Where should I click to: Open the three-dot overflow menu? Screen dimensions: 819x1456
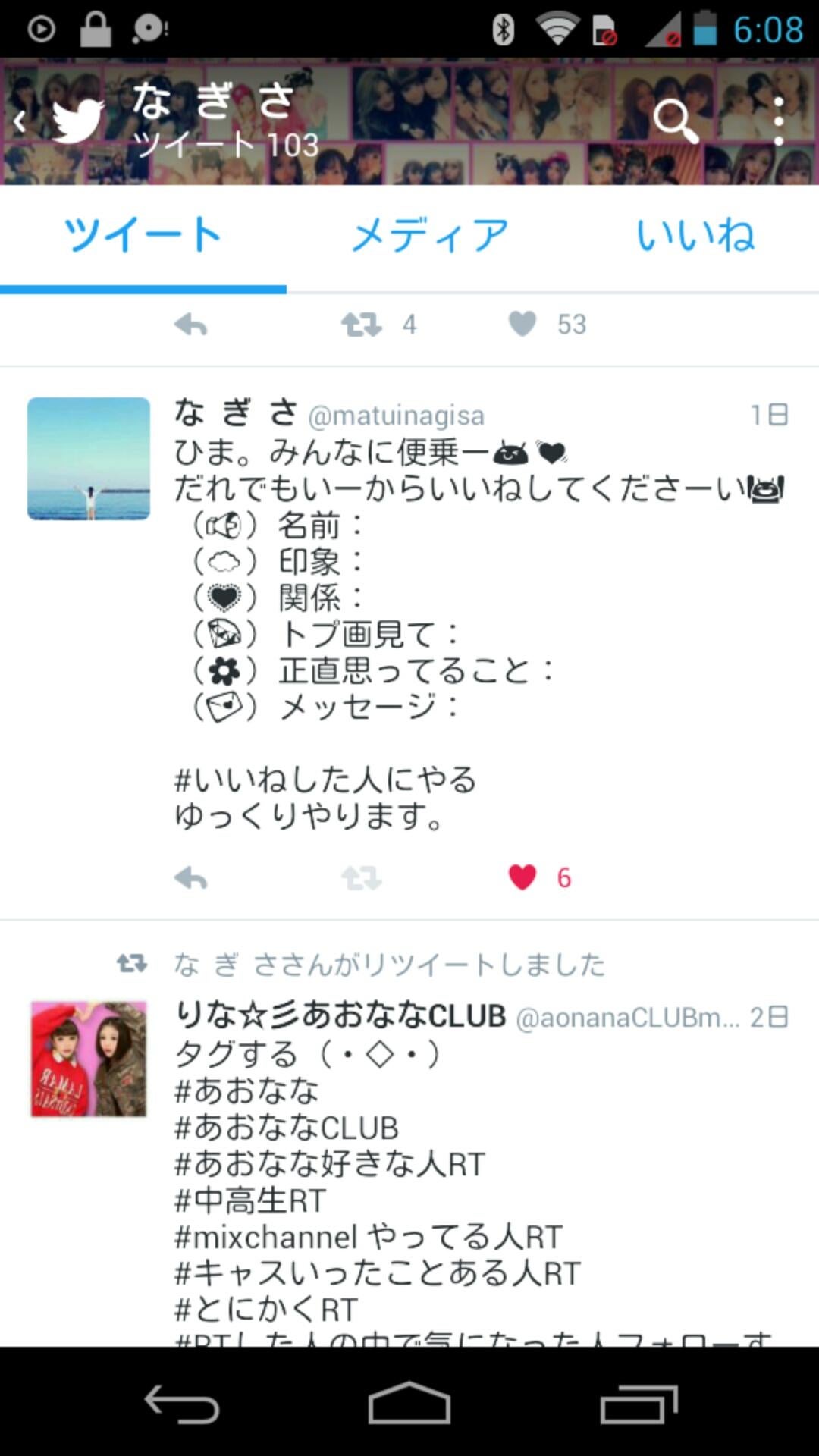778,121
